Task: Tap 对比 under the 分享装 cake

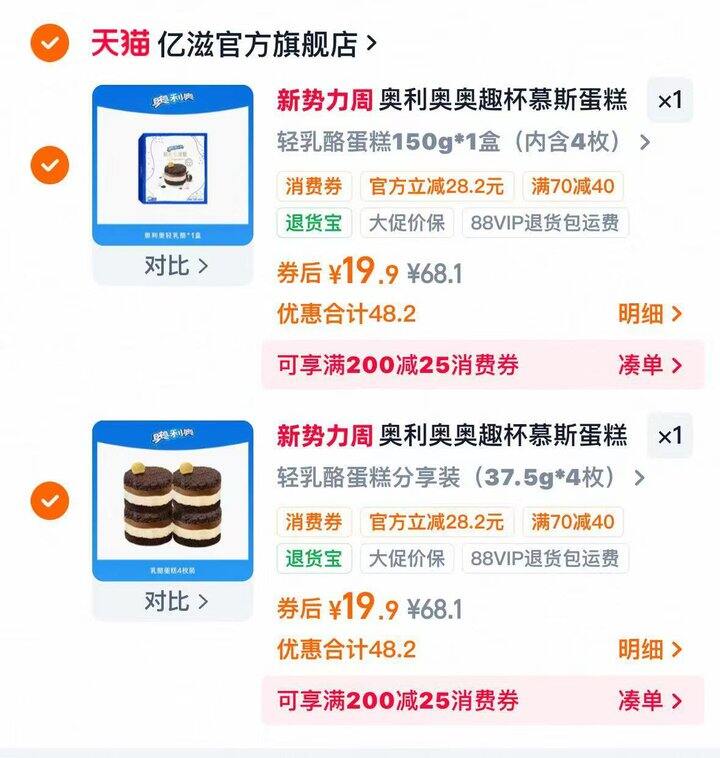Action: pyautogui.click(x=175, y=601)
